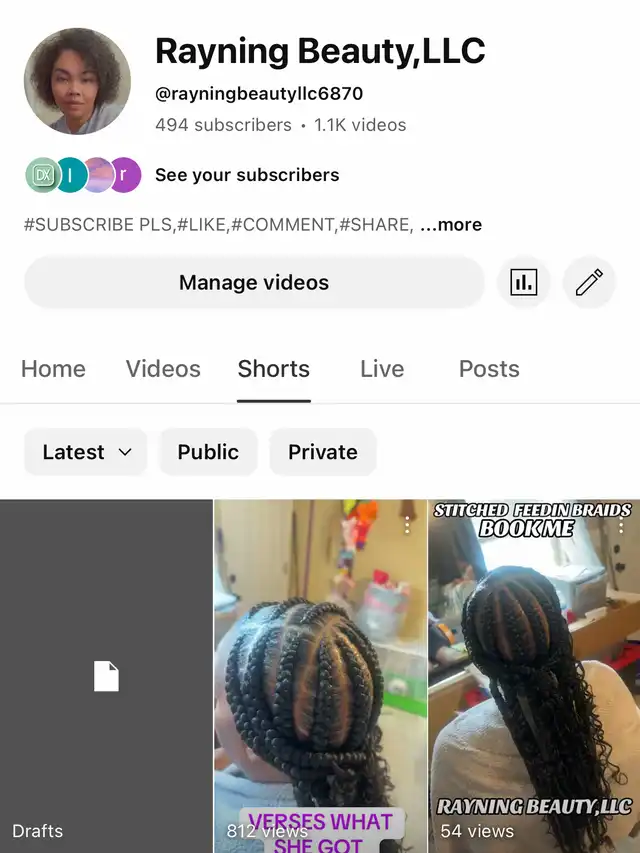Filter shorts by Public

point(208,452)
